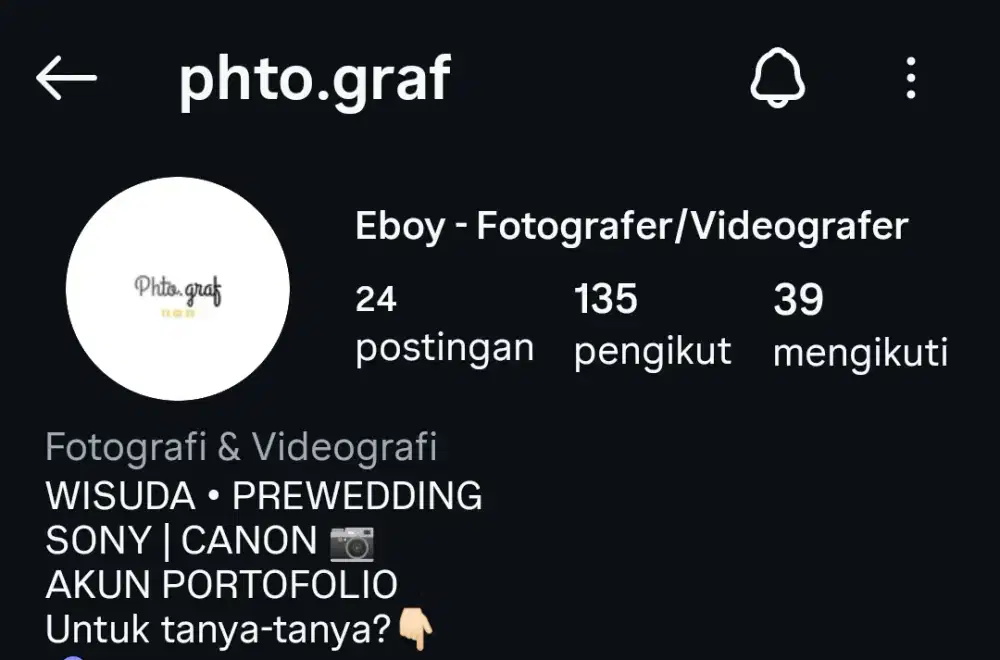Open the 135 pengikut followers list
Screen dimensions: 1000x660
(x=651, y=324)
